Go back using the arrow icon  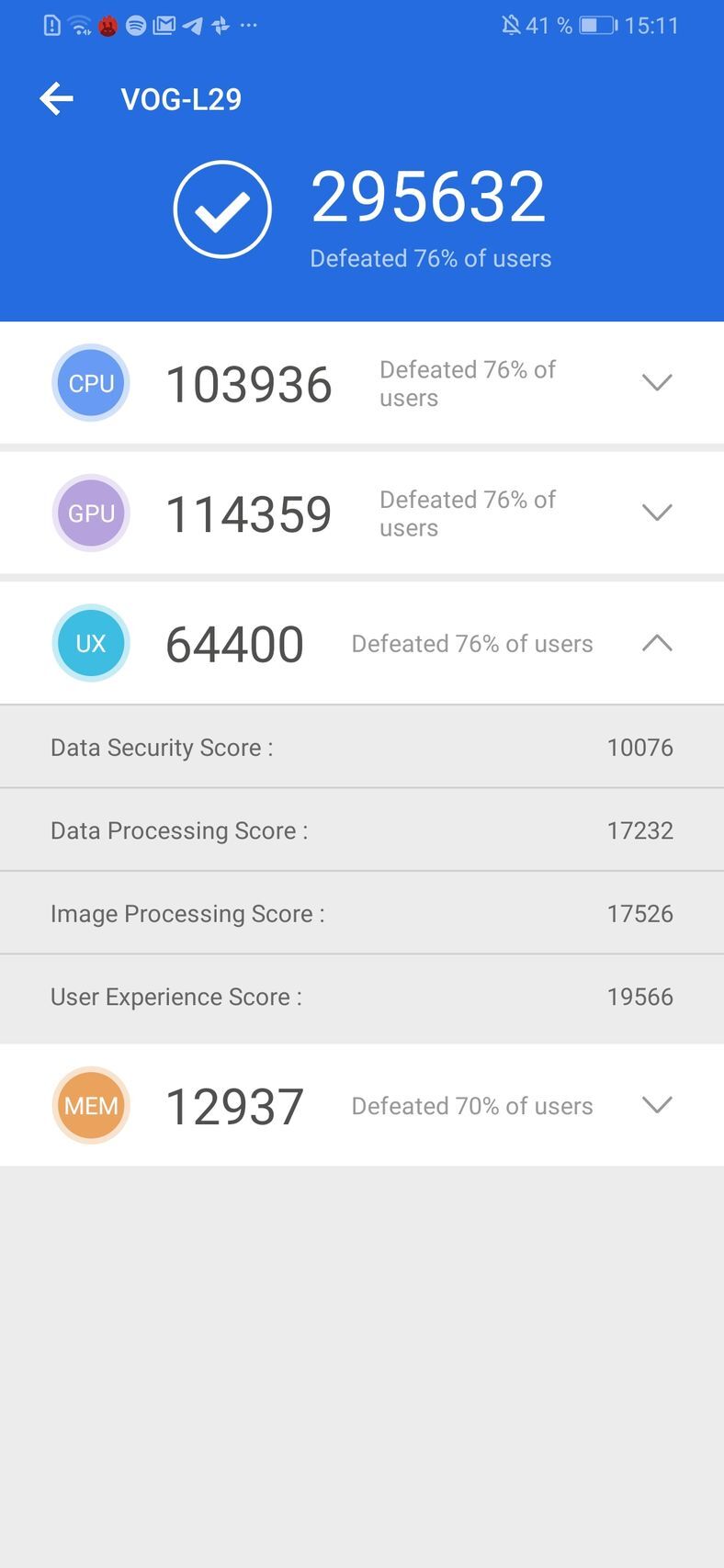point(56,98)
